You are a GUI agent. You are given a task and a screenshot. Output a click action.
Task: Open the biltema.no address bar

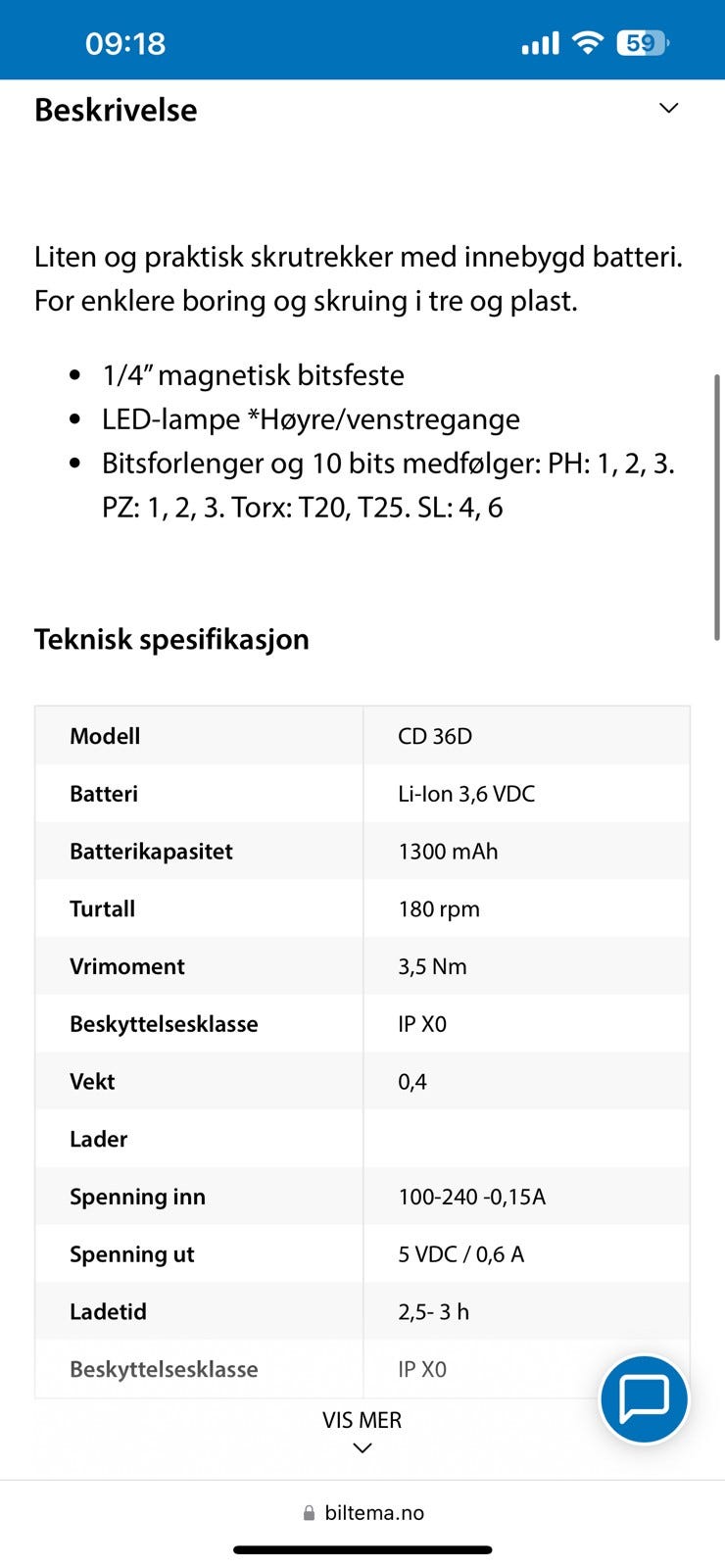(362, 1511)
